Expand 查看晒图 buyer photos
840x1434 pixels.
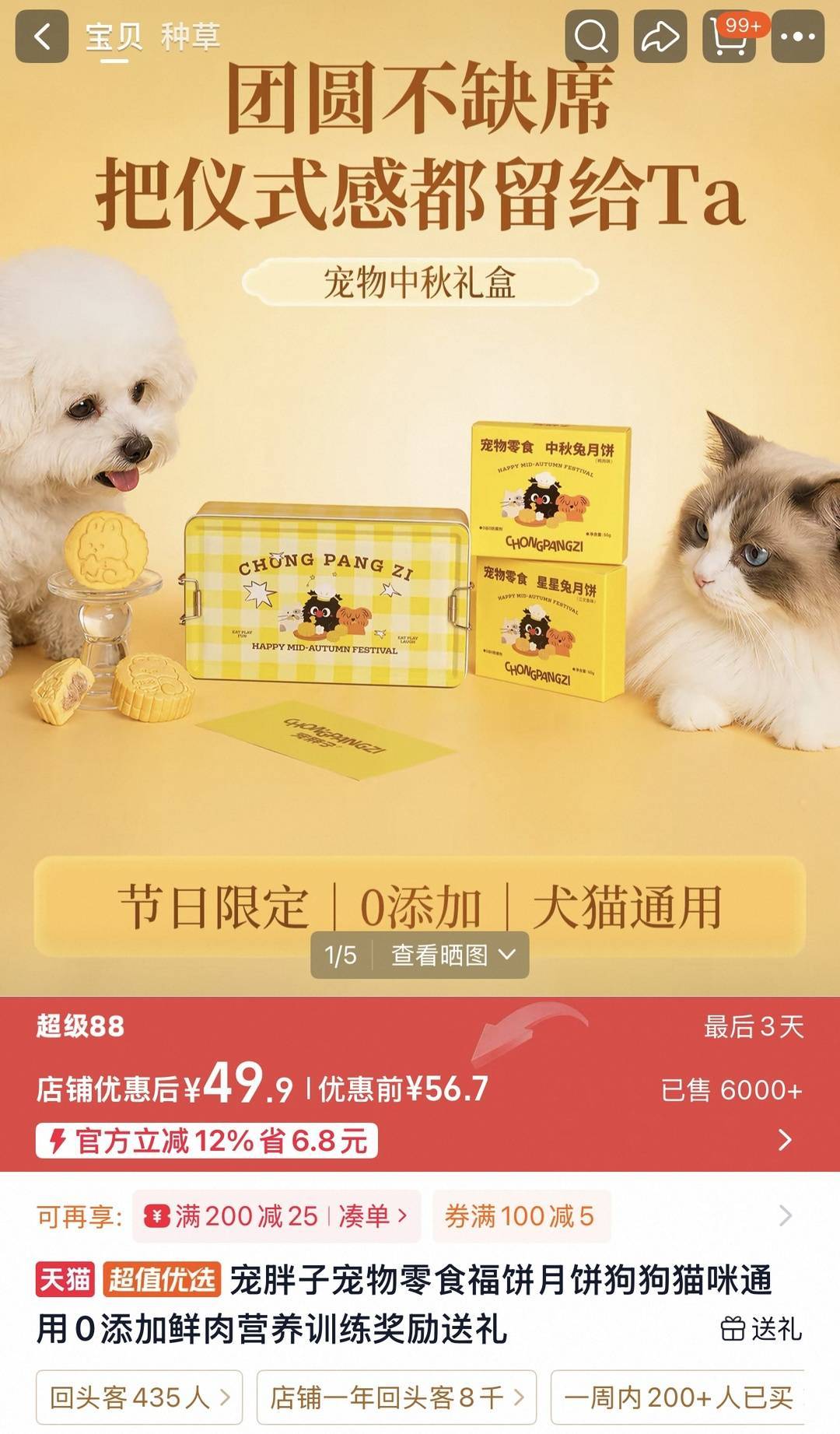tap(453, 955)
